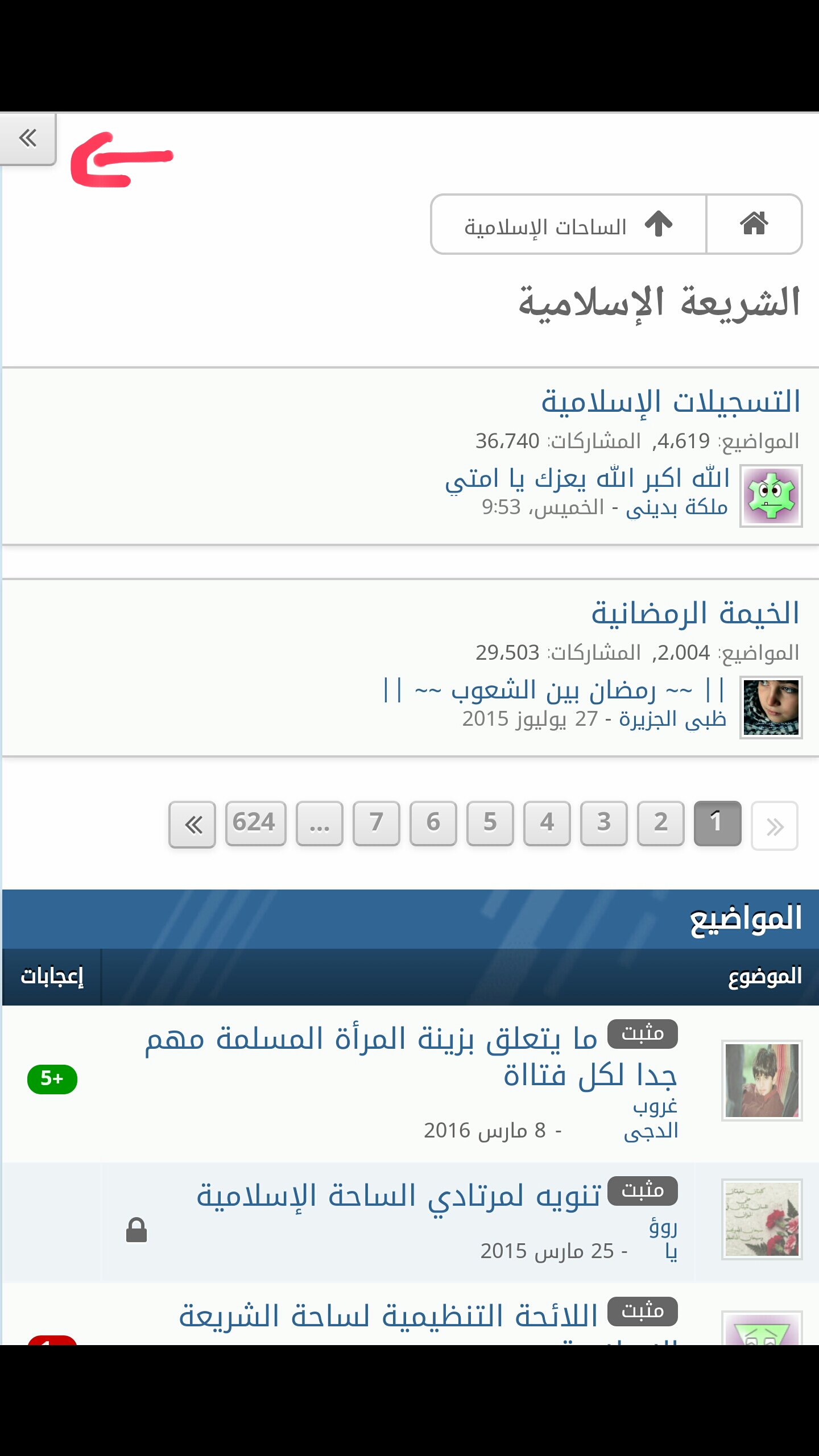This screenshot has height=1456, width=819.
Task: Open thread رمضان بين الشعوب
Action: pyautogui.click(x=555, y=690)
